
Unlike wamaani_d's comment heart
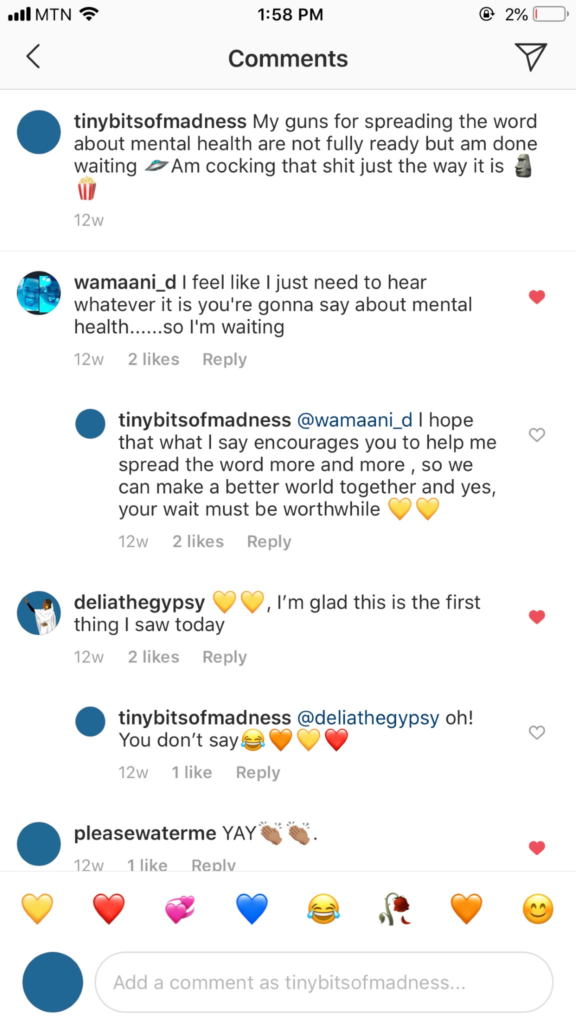pyautogui.click(x=537, y=297)
